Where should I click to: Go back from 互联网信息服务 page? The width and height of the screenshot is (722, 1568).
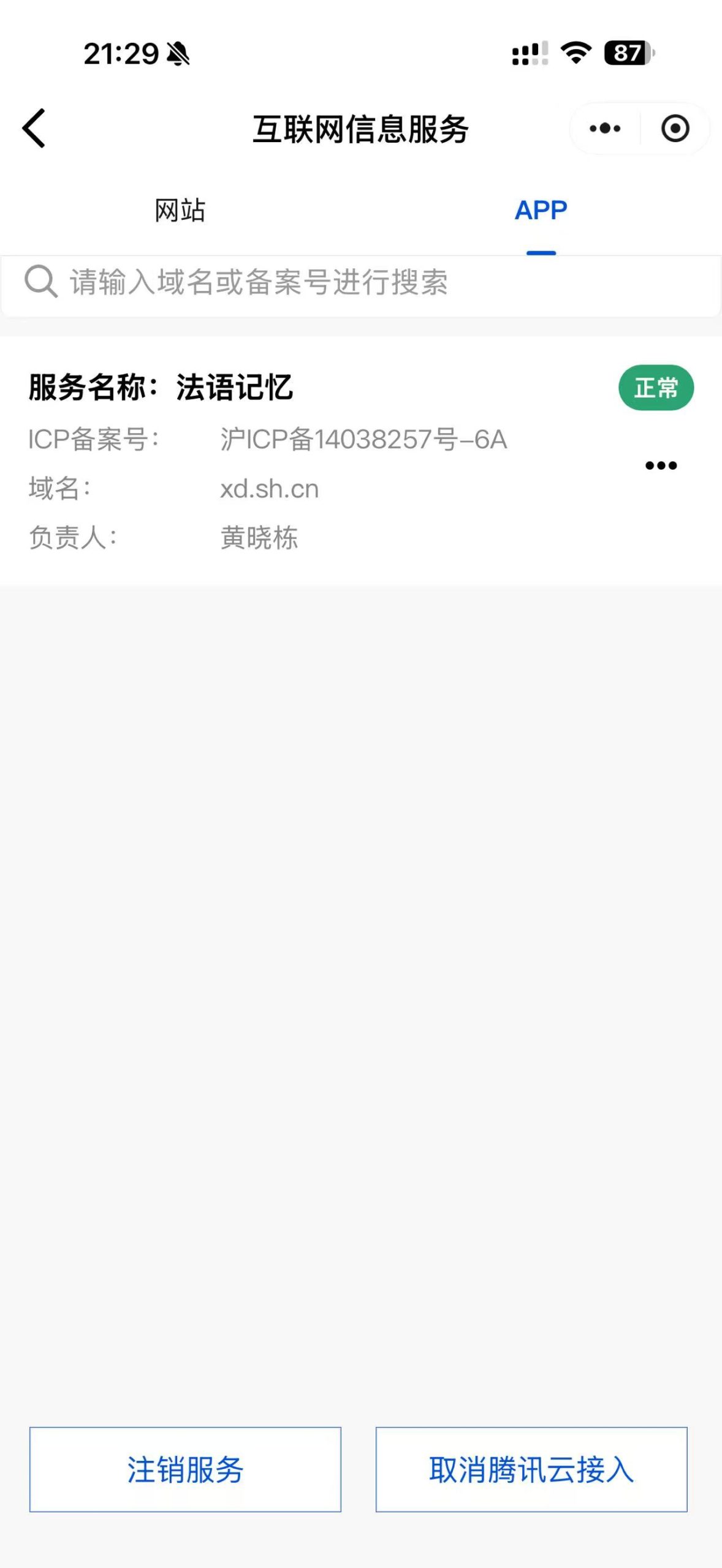[x=34, y=129]
